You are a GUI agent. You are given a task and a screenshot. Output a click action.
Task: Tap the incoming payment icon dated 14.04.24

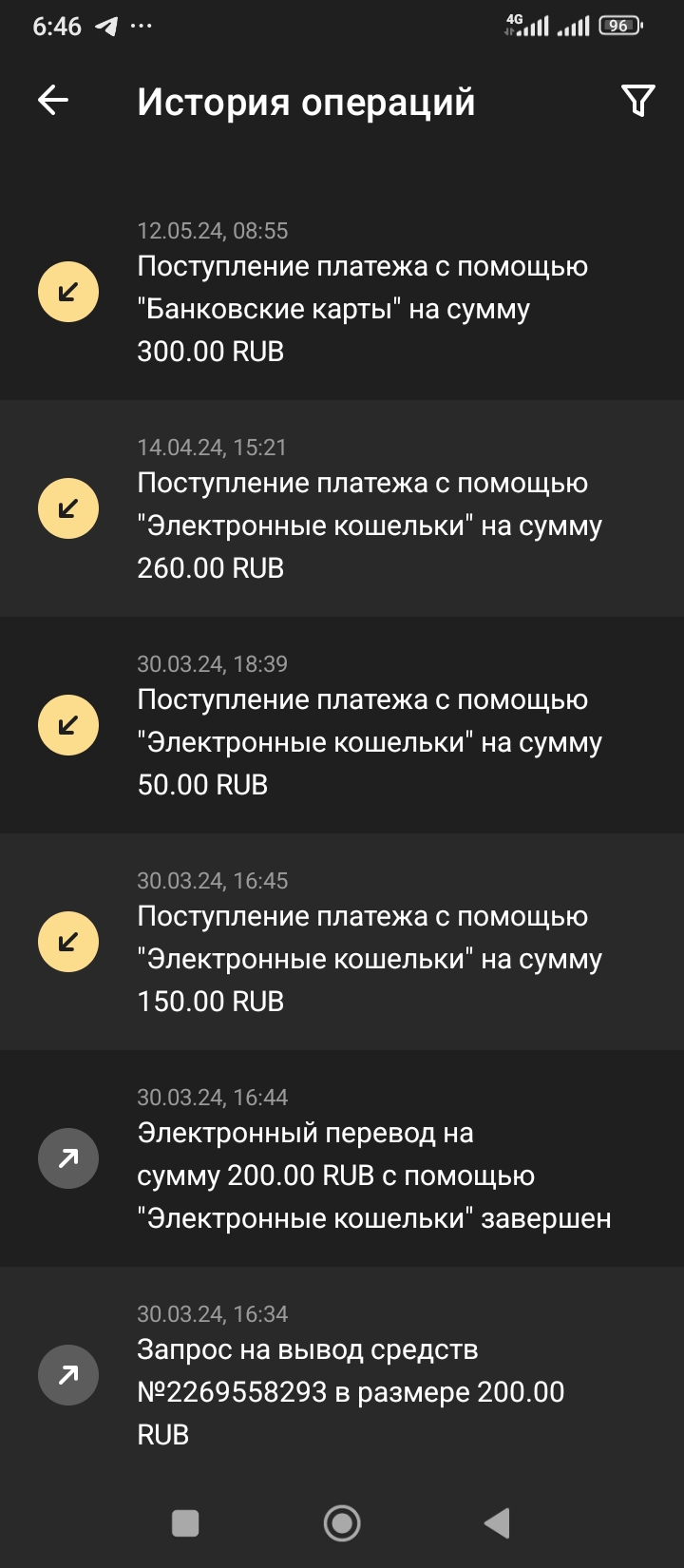point(66,507)
